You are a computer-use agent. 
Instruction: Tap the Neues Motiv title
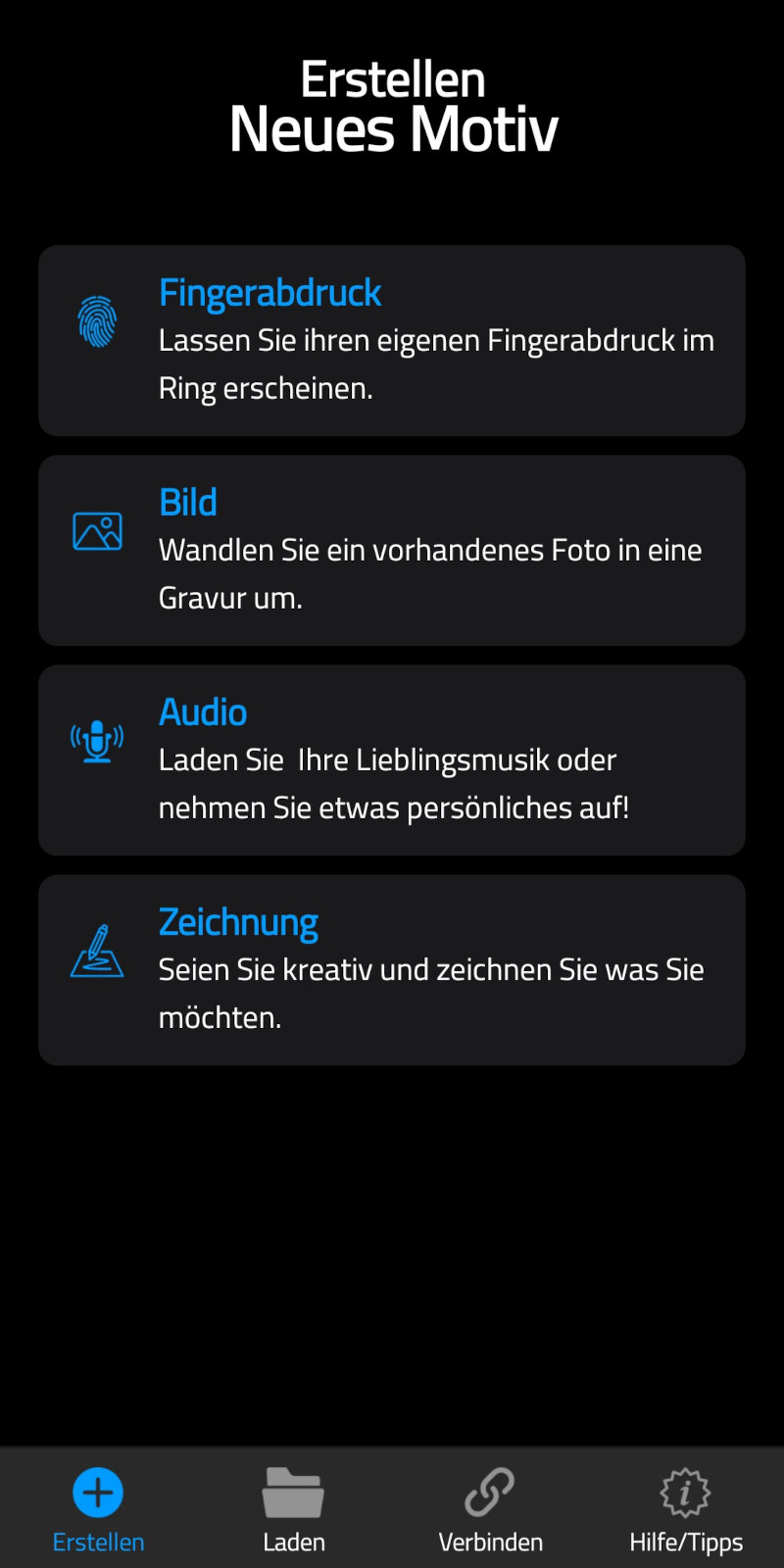click(392, 125)
